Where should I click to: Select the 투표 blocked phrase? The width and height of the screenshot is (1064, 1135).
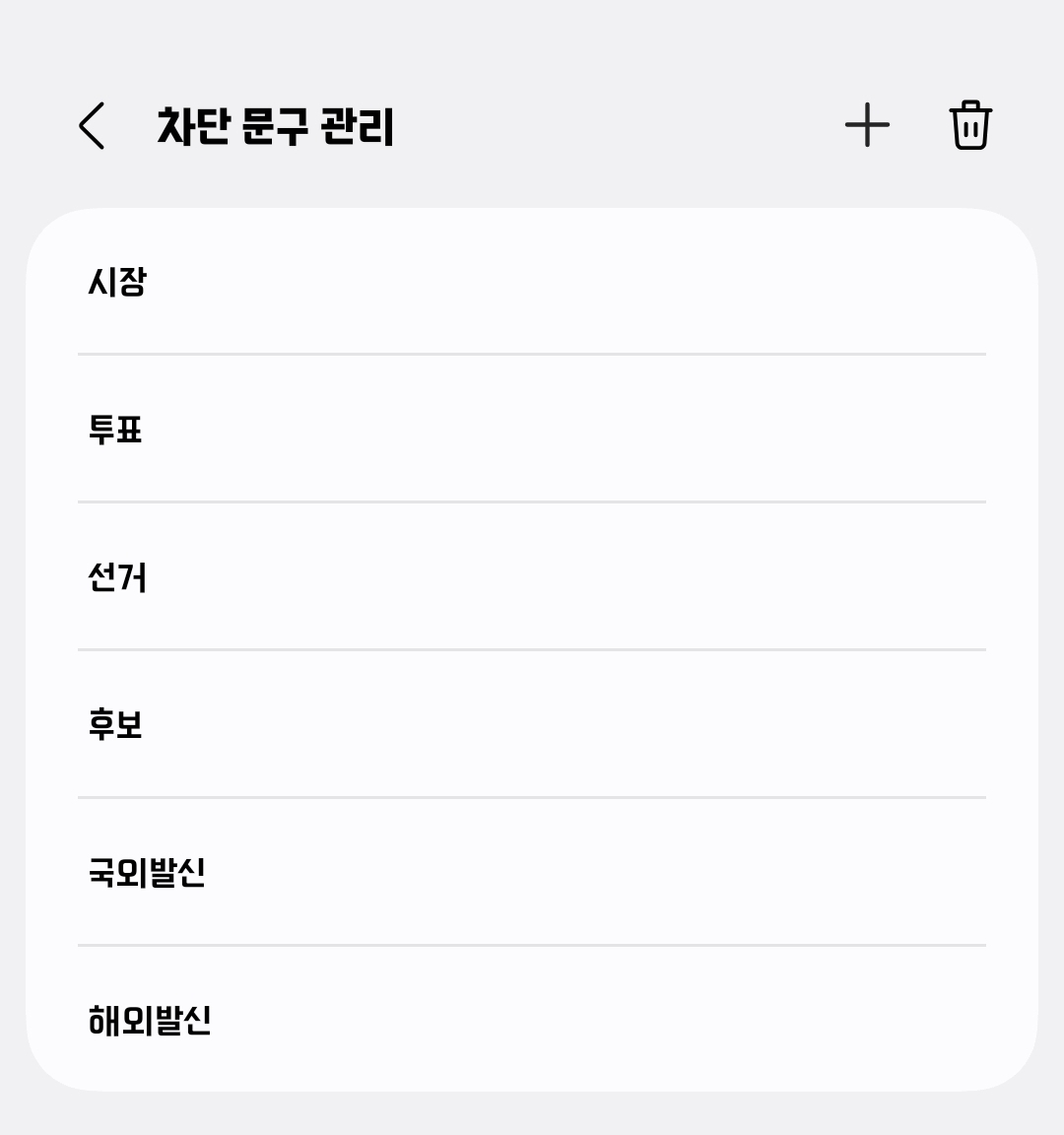pos(532,429)
